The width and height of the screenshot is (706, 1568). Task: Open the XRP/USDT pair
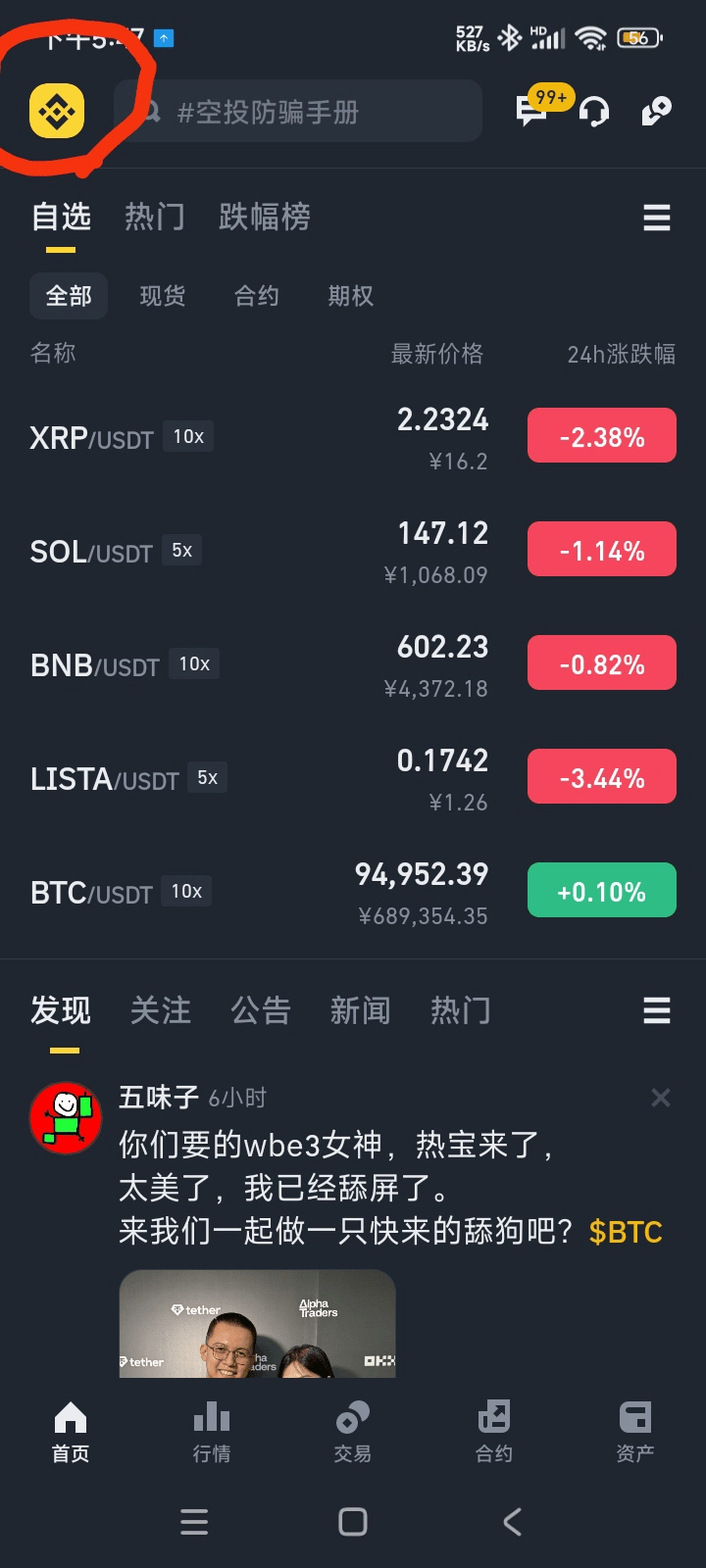[353, 437]
